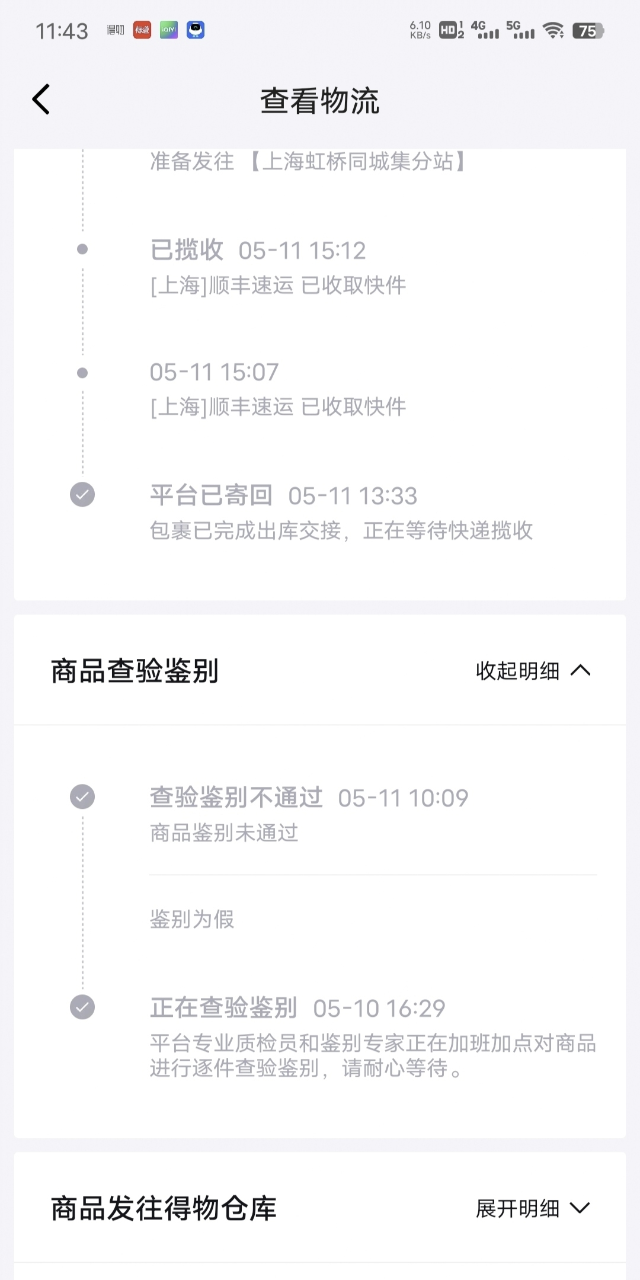
Task: Collapse details with 收起明细 under 商品查验鉴别
Action: click(x=533, y=671)
